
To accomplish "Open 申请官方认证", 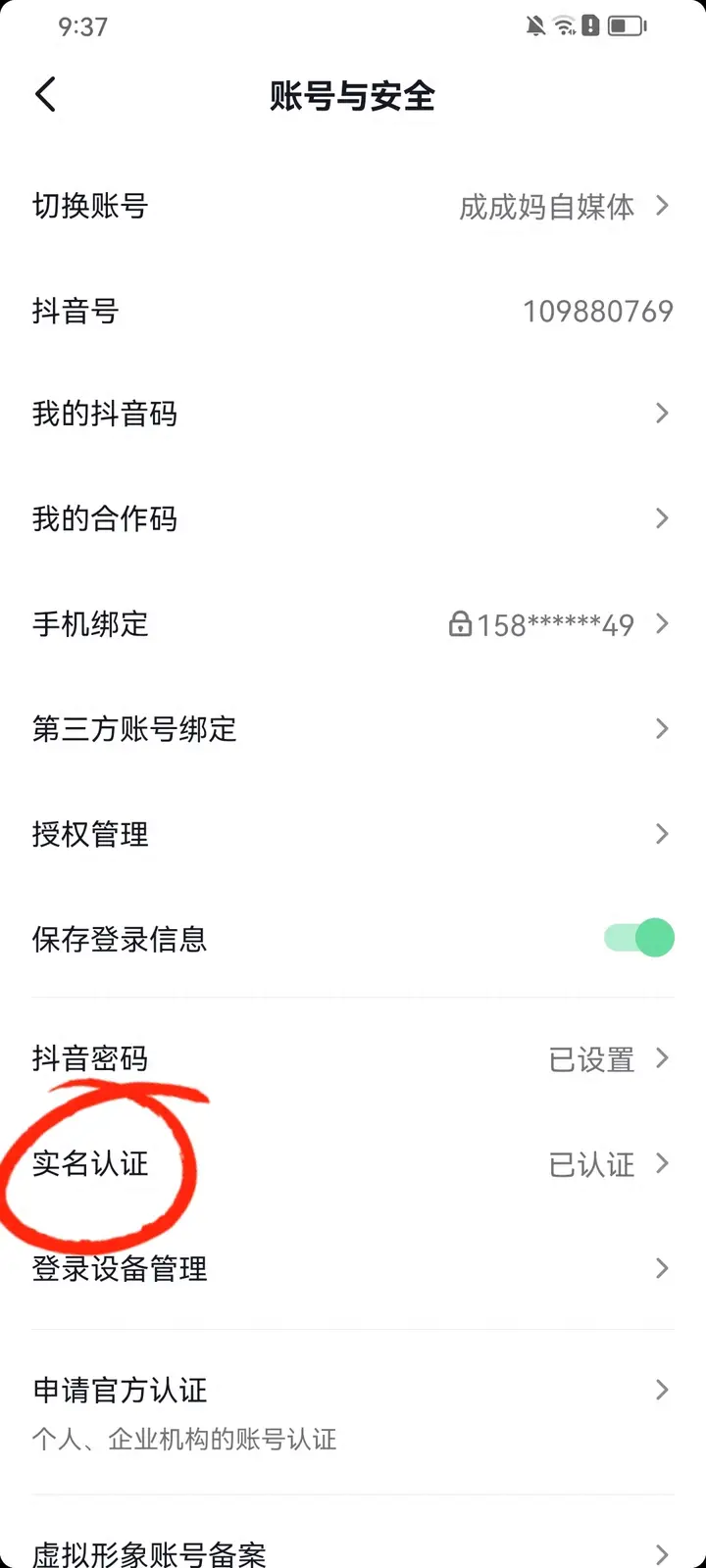I will [x=353, y=1411].
